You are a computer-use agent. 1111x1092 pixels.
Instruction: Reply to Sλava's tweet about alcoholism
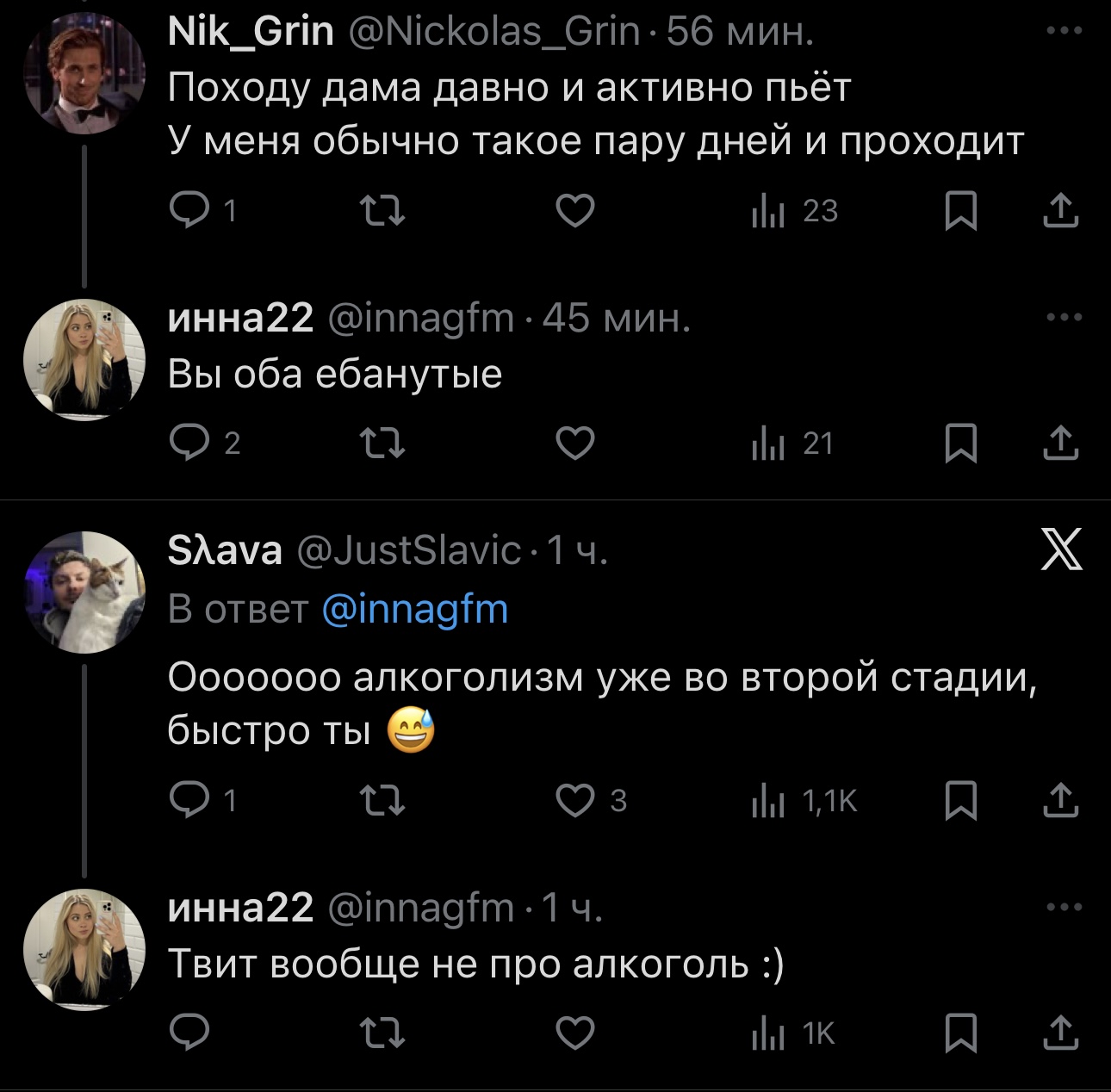pos(189,801)
